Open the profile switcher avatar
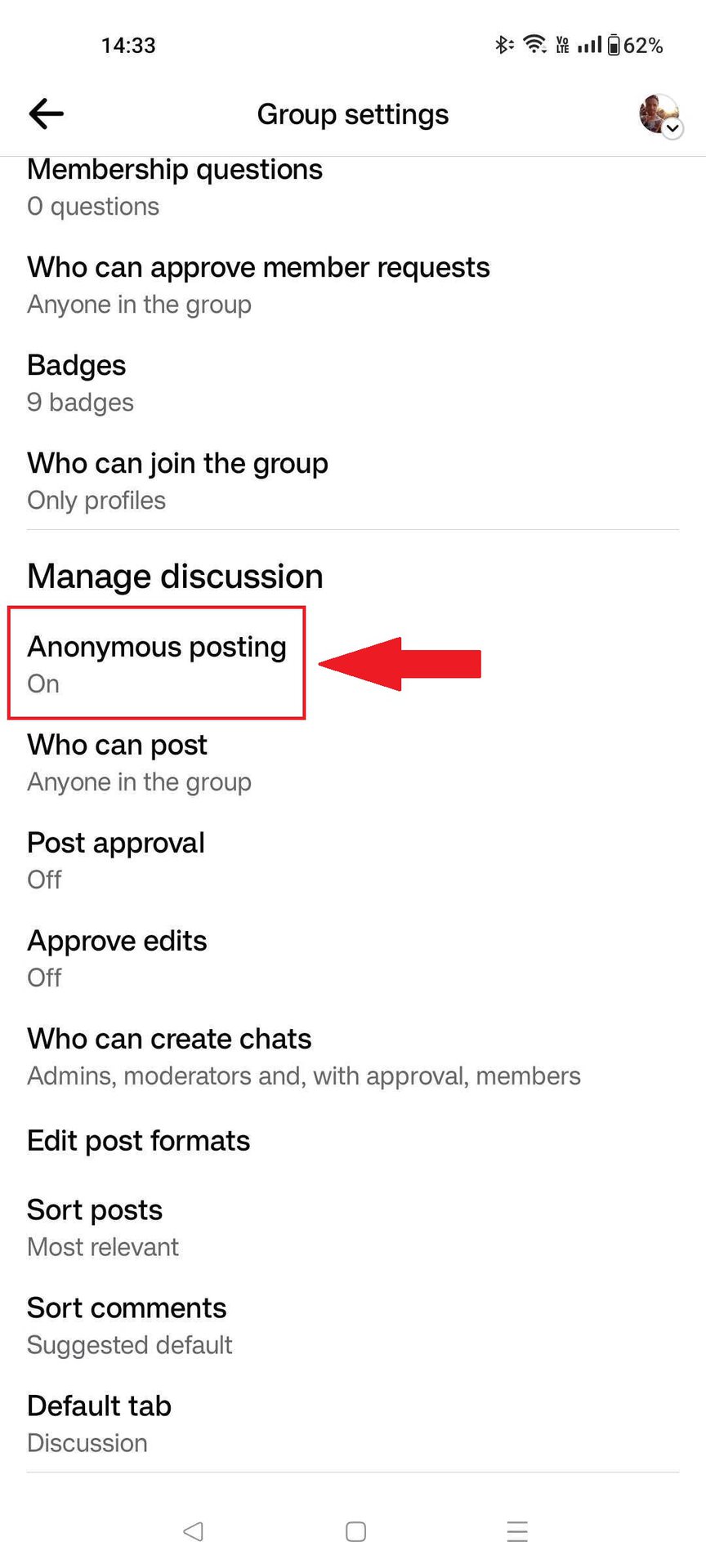The height and width of the screenshot is (1568, 706). tap(659, 114)
